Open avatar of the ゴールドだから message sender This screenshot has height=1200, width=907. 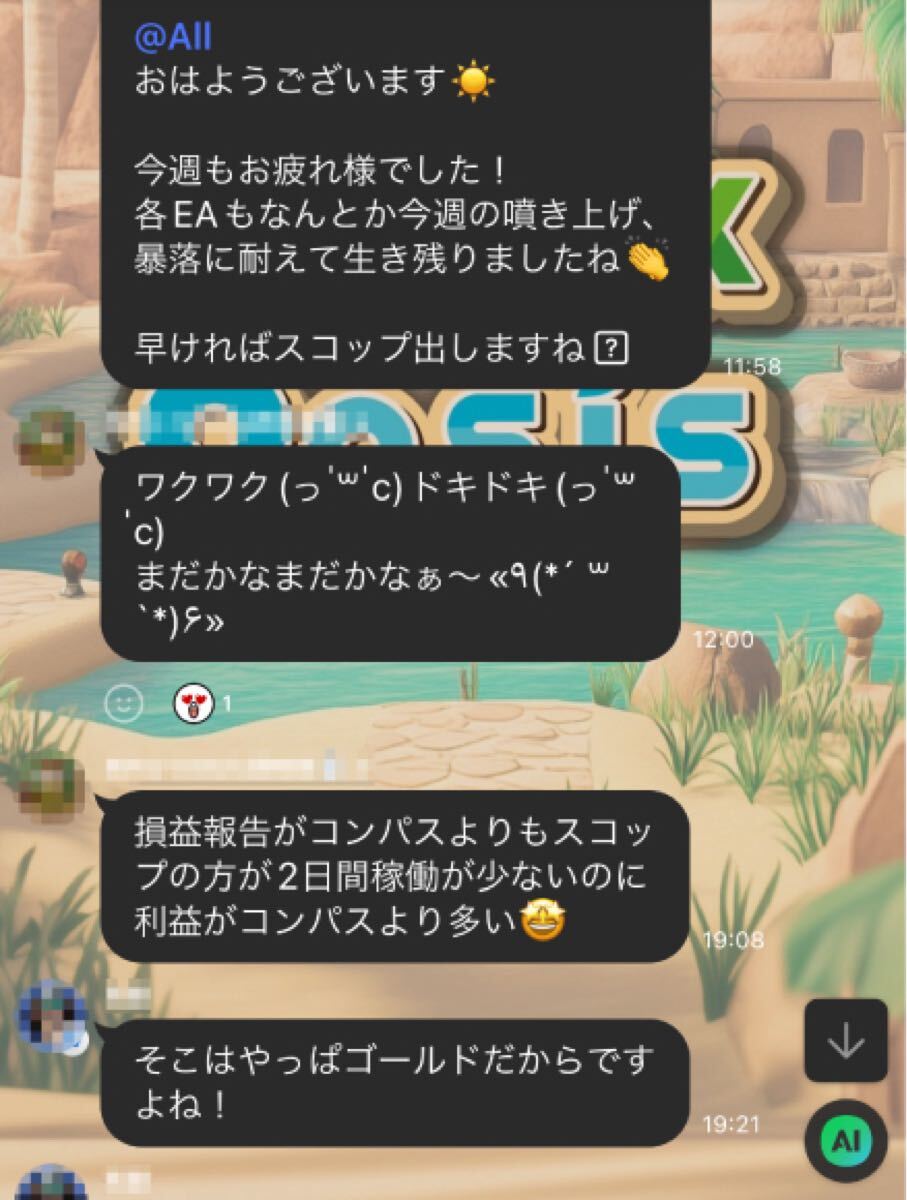[50, 1016]
